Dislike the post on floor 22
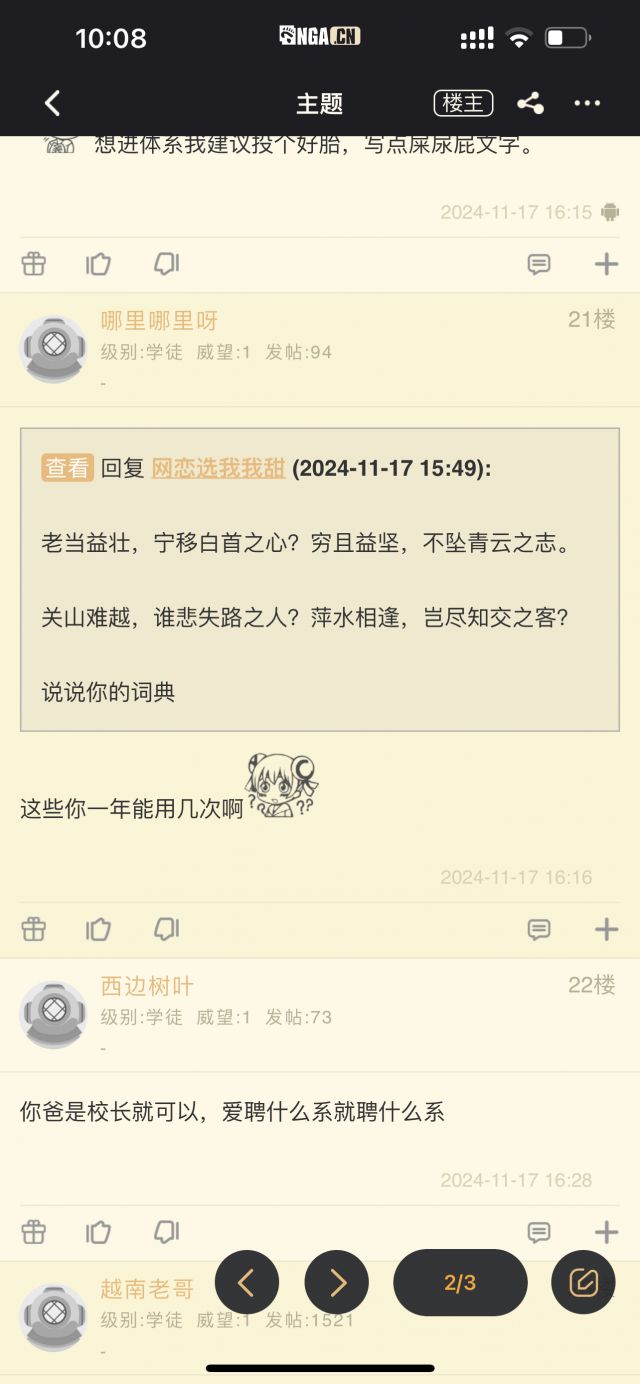Image resolution: width=640 pixels, height=1384 pixels. tap(166, 1232)
